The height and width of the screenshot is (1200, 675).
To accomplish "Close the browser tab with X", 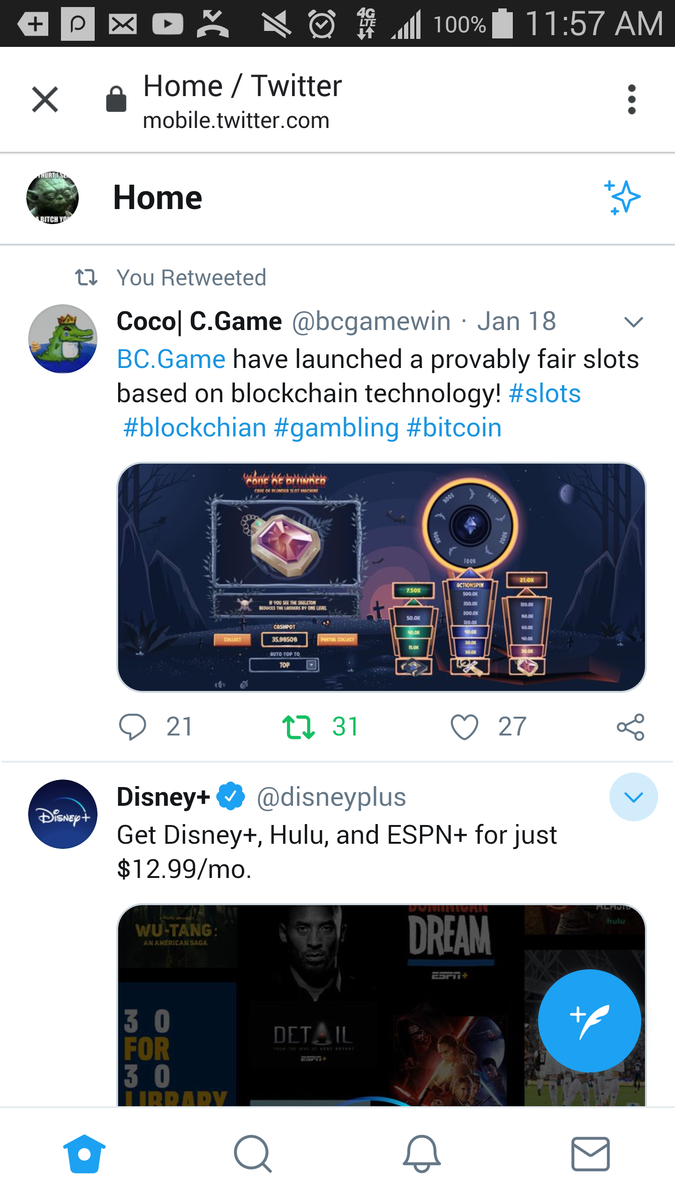I will click(x=45, y=100).
